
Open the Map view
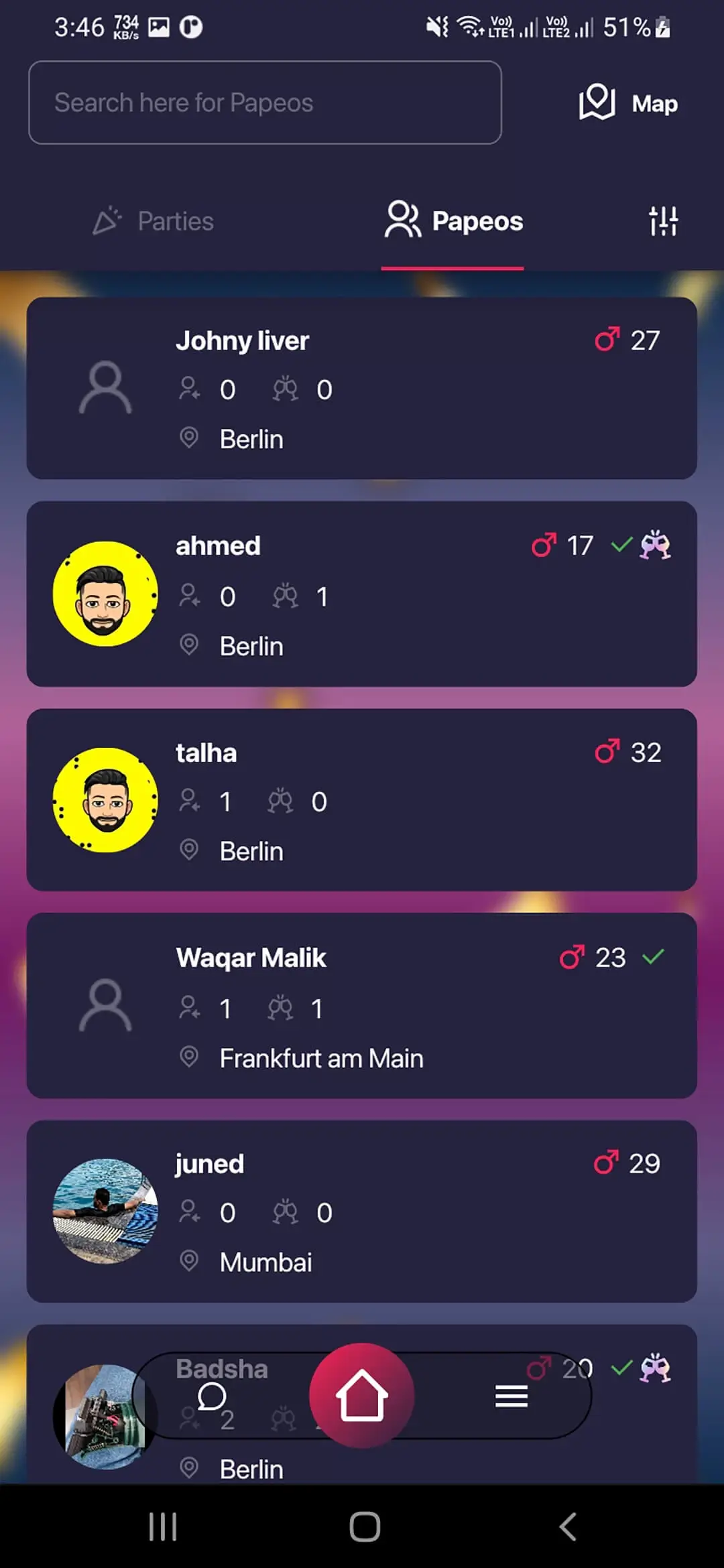(627, 104)
